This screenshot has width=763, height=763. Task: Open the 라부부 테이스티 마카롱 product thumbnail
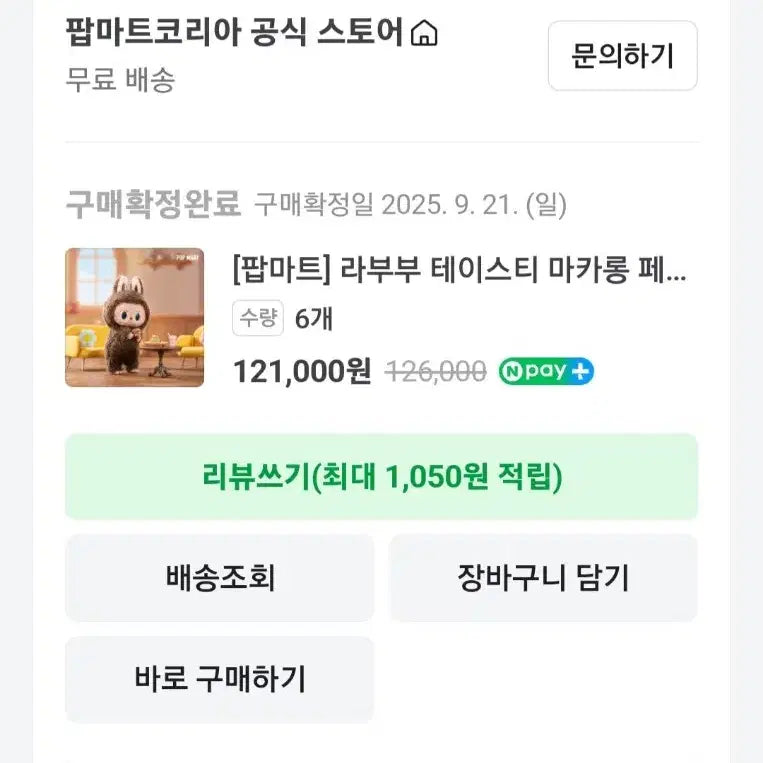pyautogui.click(x=134, y=317)
